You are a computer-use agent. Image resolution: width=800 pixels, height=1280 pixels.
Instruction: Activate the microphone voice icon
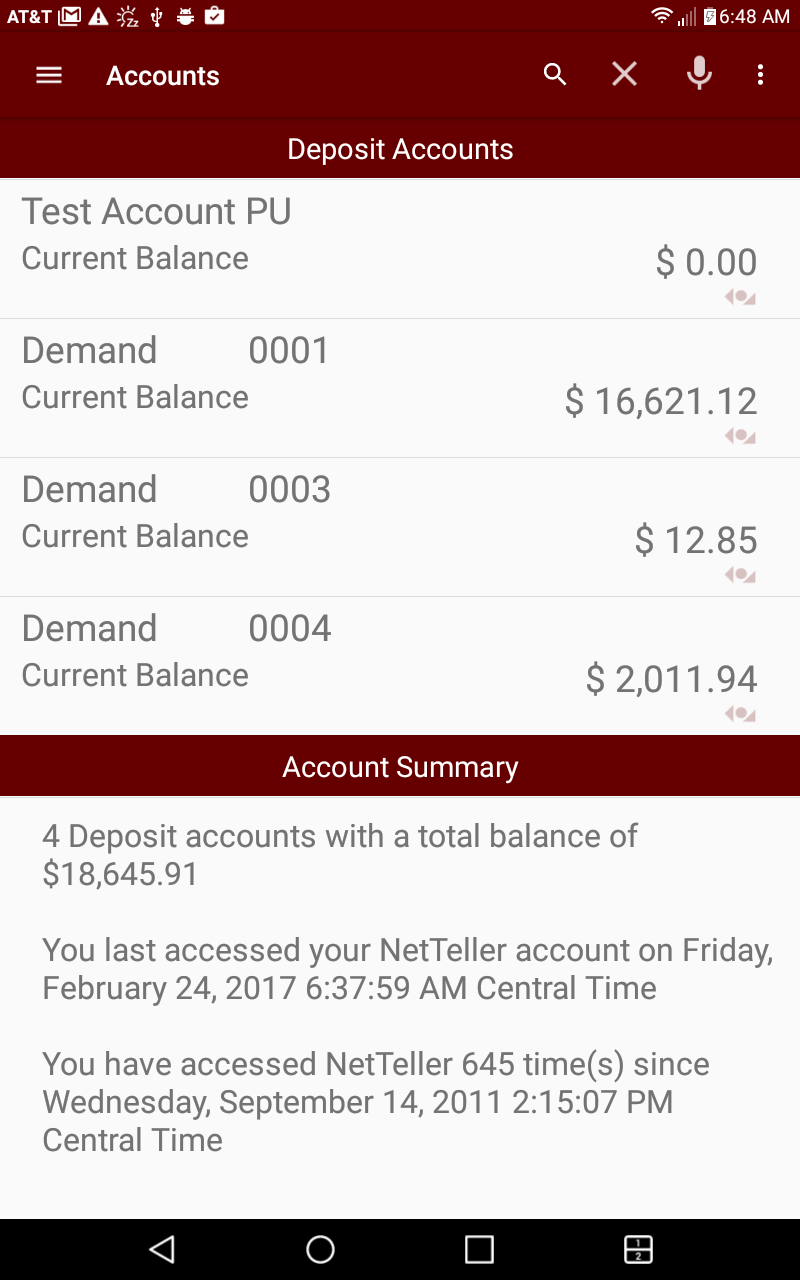(699, 75)
